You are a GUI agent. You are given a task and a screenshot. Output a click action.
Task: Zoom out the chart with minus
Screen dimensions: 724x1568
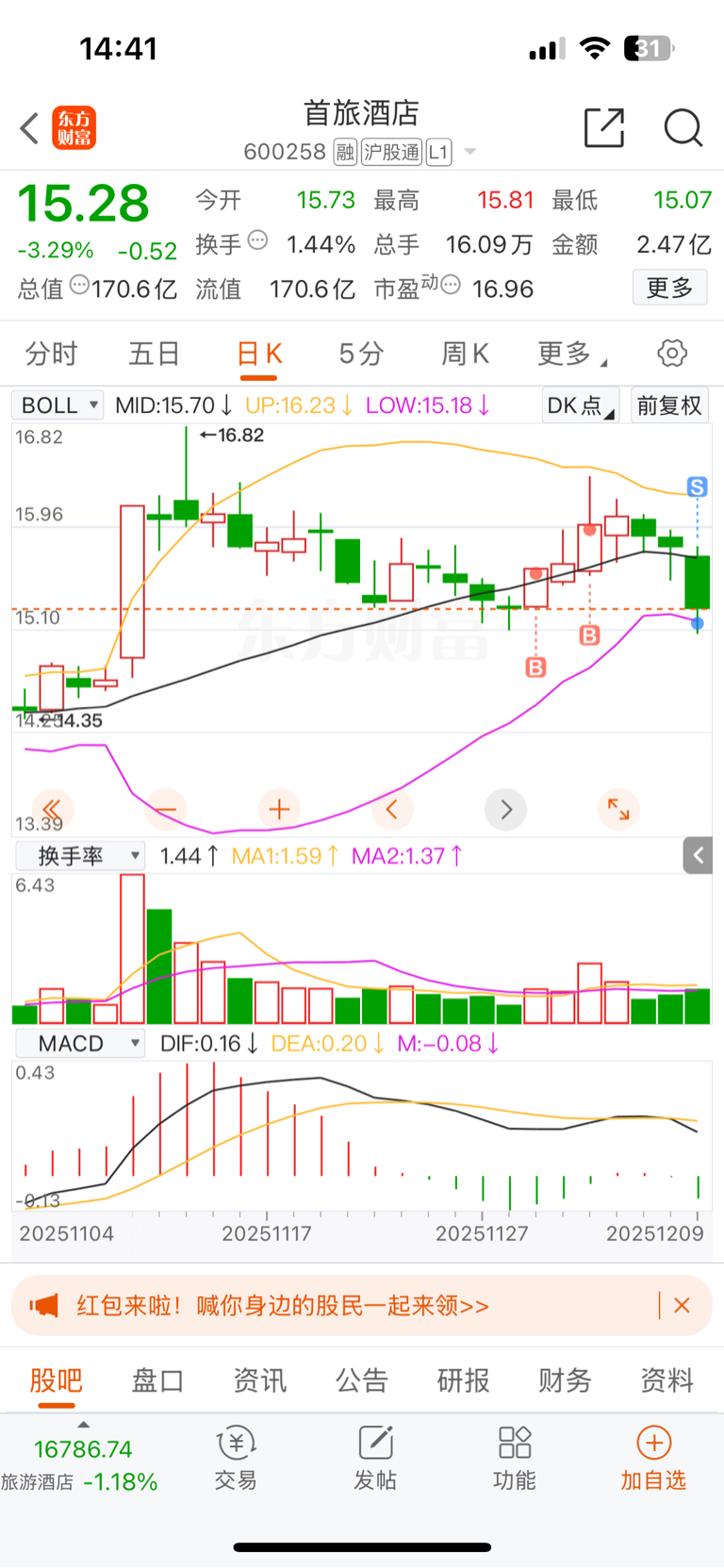pyautogui.click(x=166, y=809)
